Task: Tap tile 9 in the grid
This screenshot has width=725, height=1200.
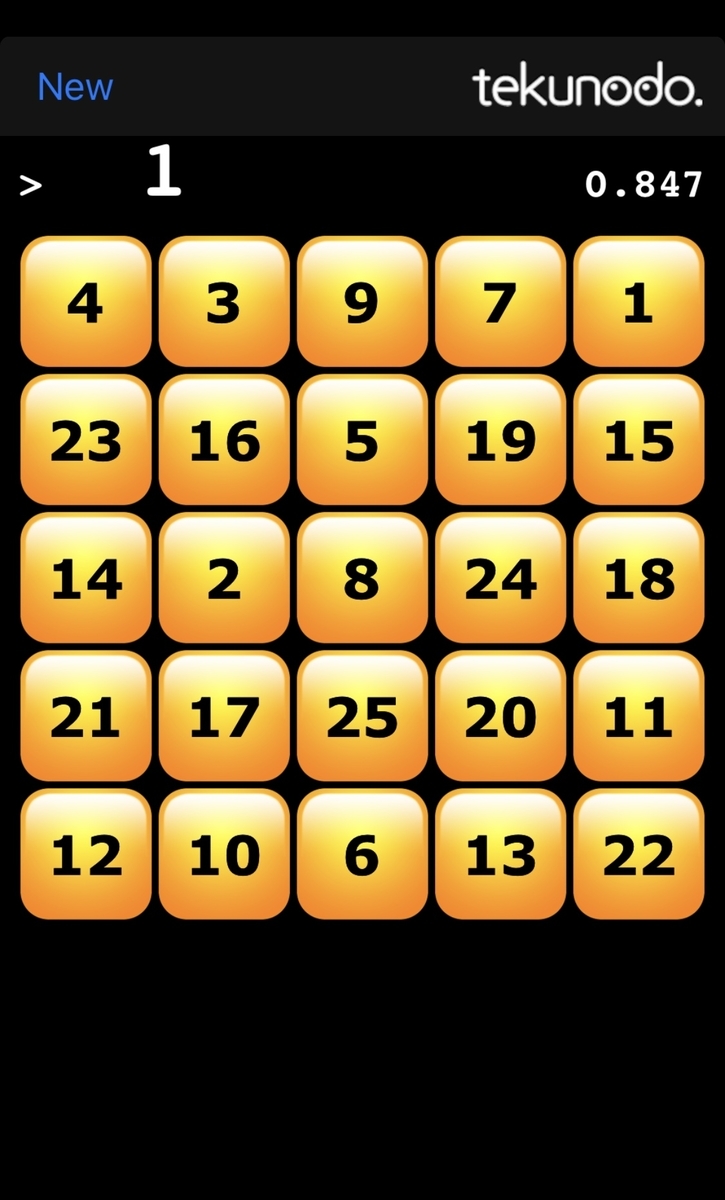Action: pos(362,302)
